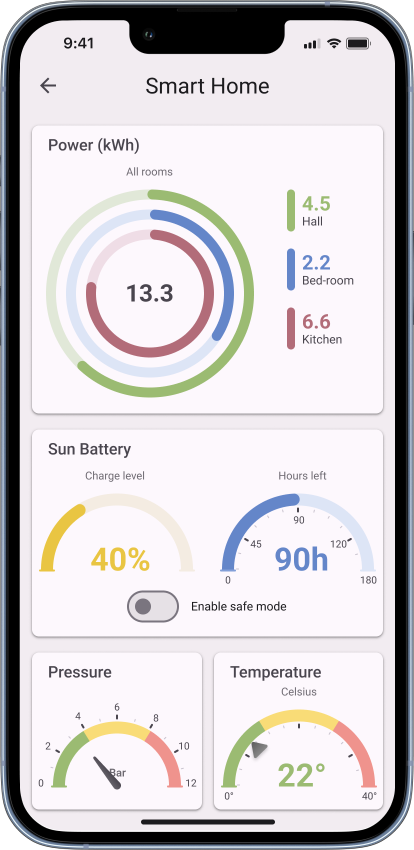Go back using the arrow icon
Image resolution: width=414 pixels, height=850 pixels.
(x=48, y=86)
